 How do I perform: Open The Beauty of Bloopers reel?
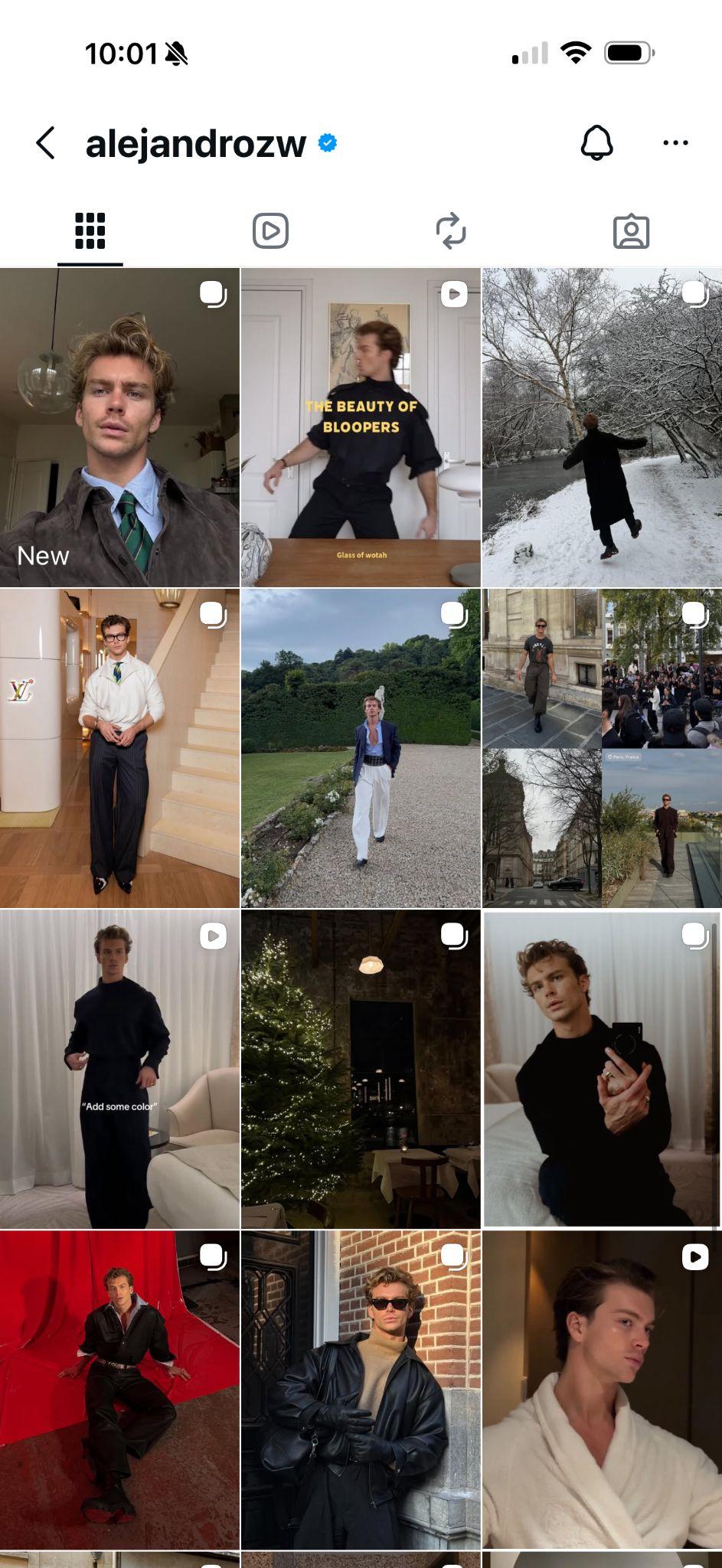point(361,427)
